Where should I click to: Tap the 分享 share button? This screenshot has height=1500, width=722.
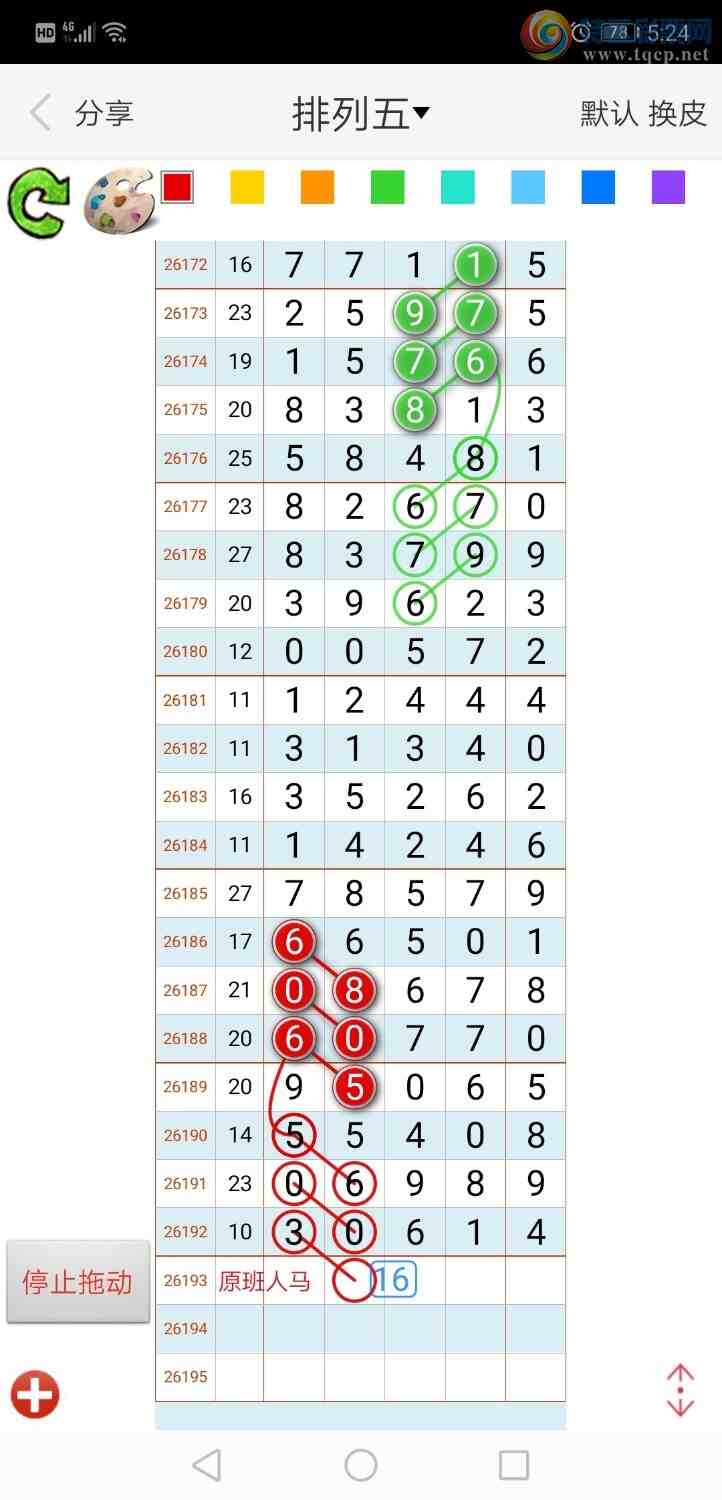pyautogui.click(x=104, y=113)
